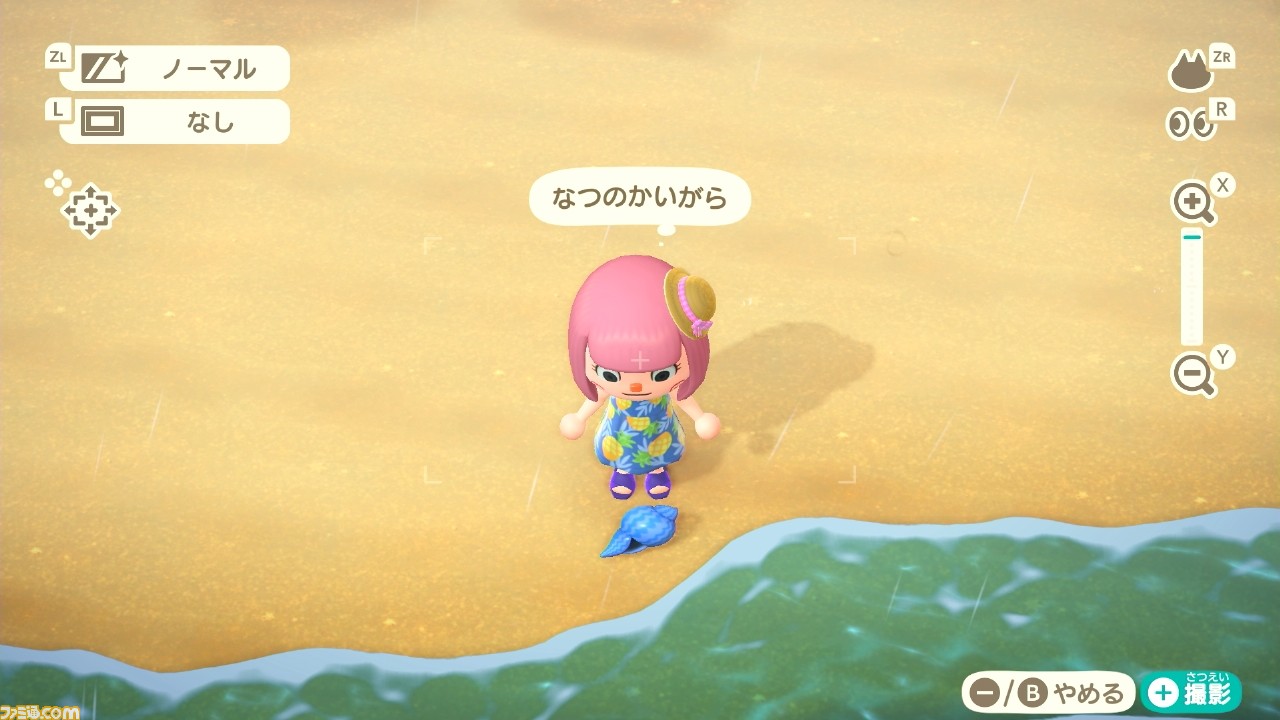Change the なし frame setting
Viewport: 1280px width, 720px height.
coord(175,122)
